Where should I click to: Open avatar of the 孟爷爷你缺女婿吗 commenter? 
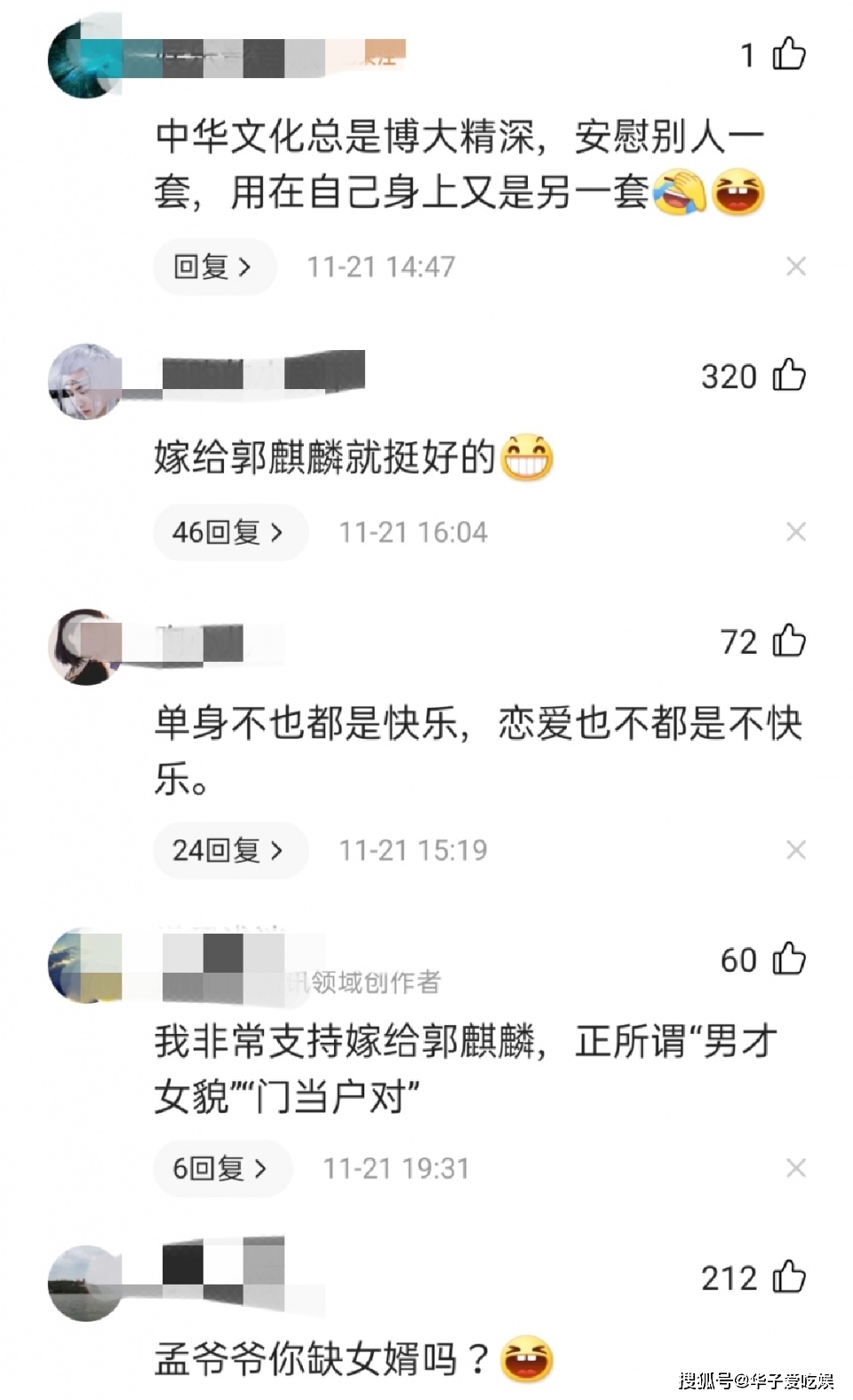[x=85, y=1283]
